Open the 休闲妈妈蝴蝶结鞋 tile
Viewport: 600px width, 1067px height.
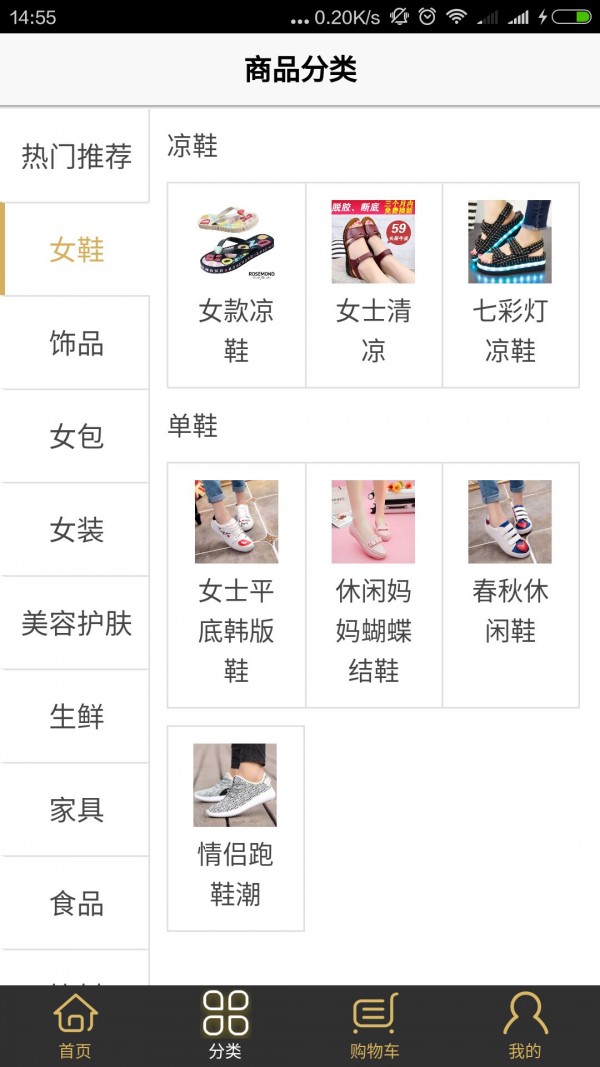pos(373,585)
